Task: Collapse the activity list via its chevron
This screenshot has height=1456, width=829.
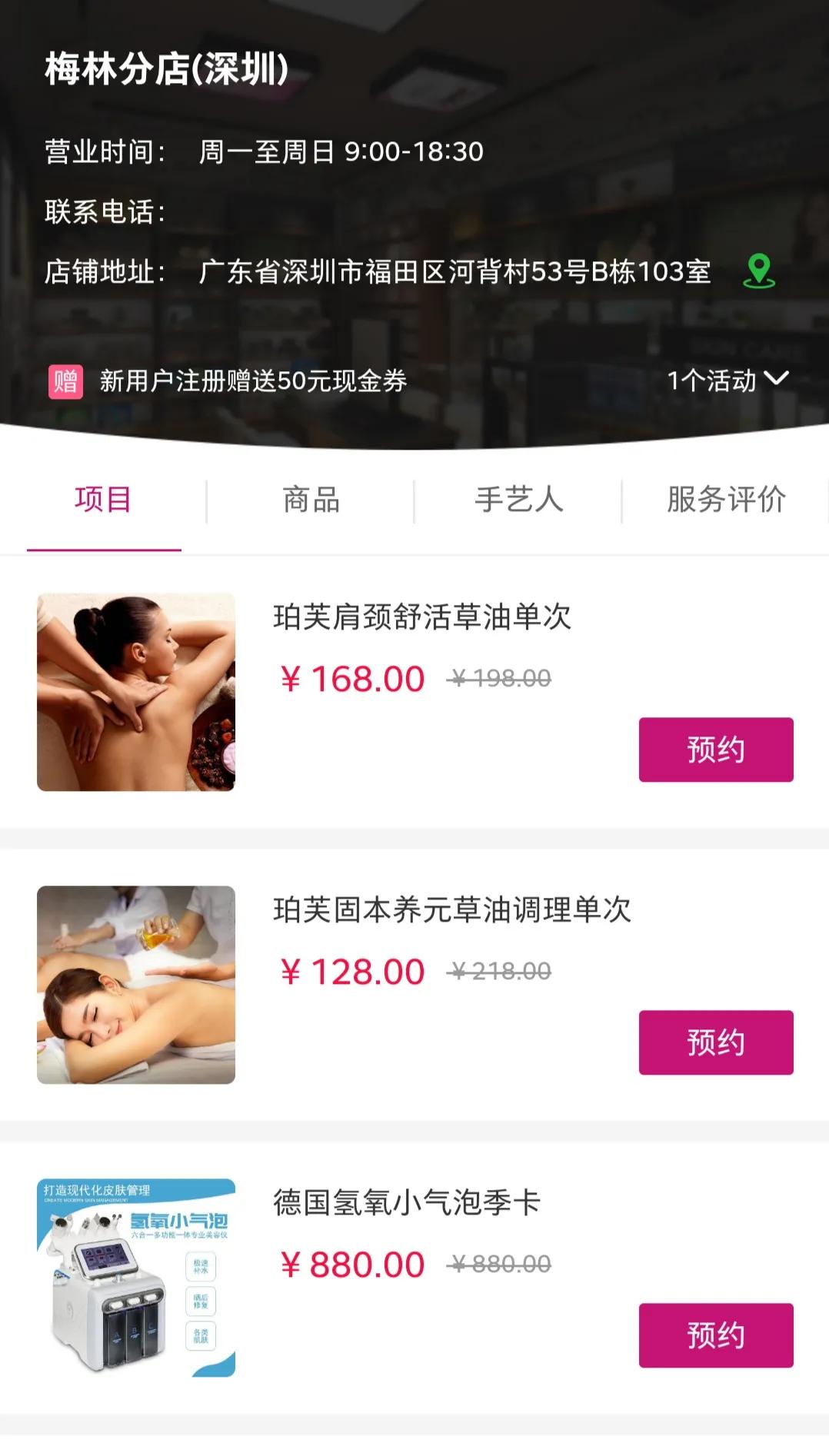Action: (x=778, y=378)
